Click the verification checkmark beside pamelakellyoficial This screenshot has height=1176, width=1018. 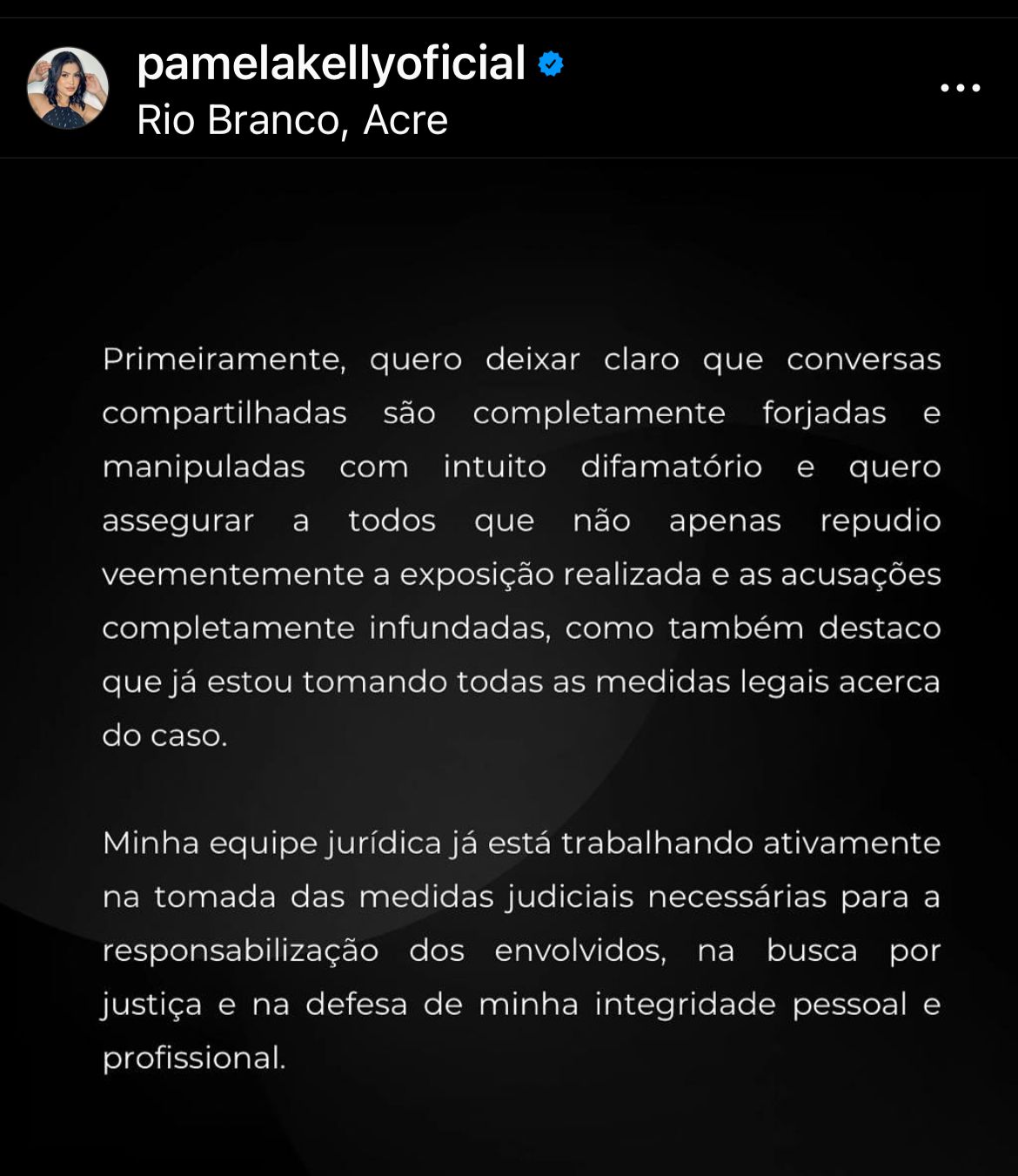pos(551,62)
